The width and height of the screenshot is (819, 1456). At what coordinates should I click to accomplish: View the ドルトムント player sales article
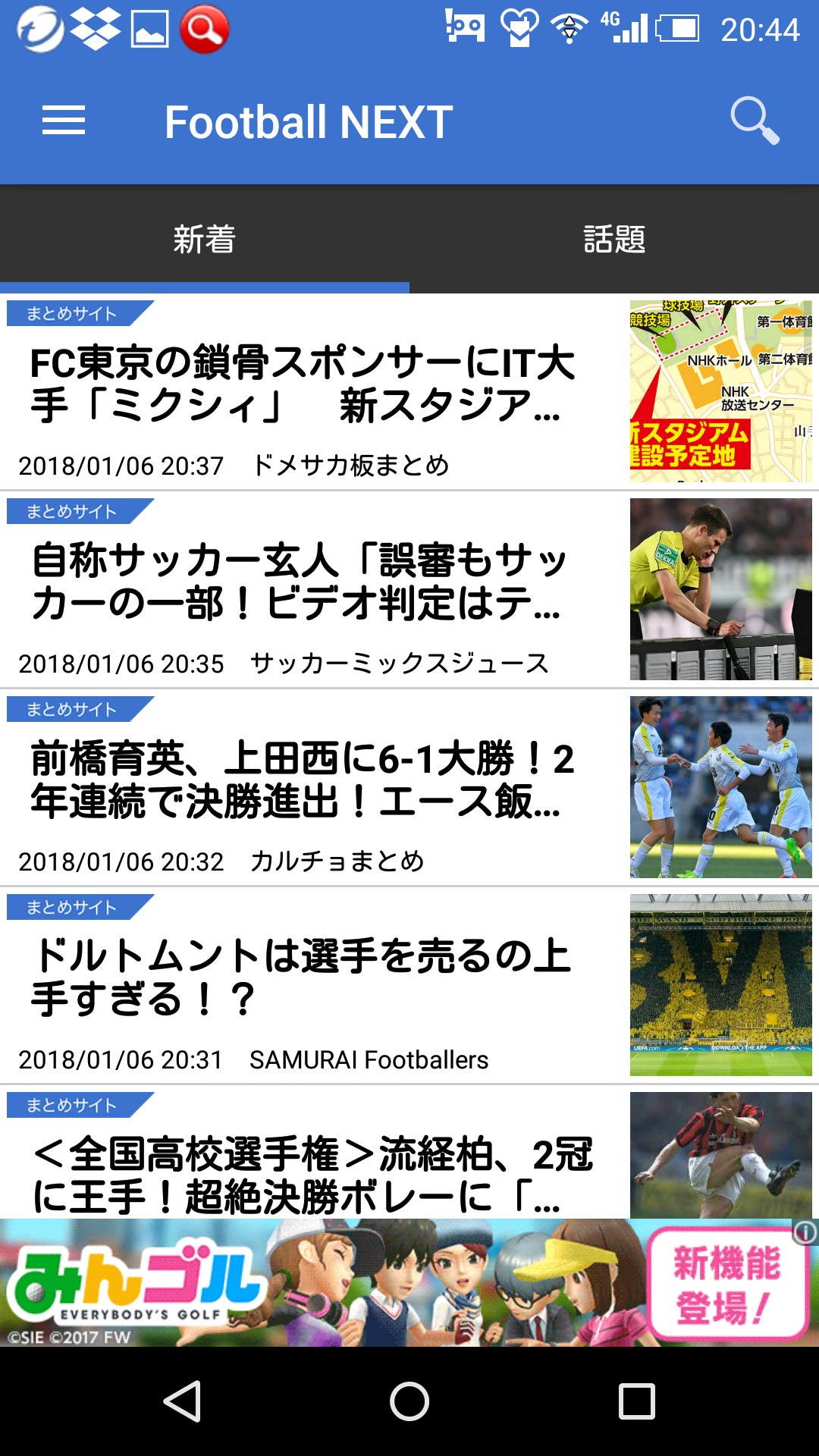coord(303,978)
